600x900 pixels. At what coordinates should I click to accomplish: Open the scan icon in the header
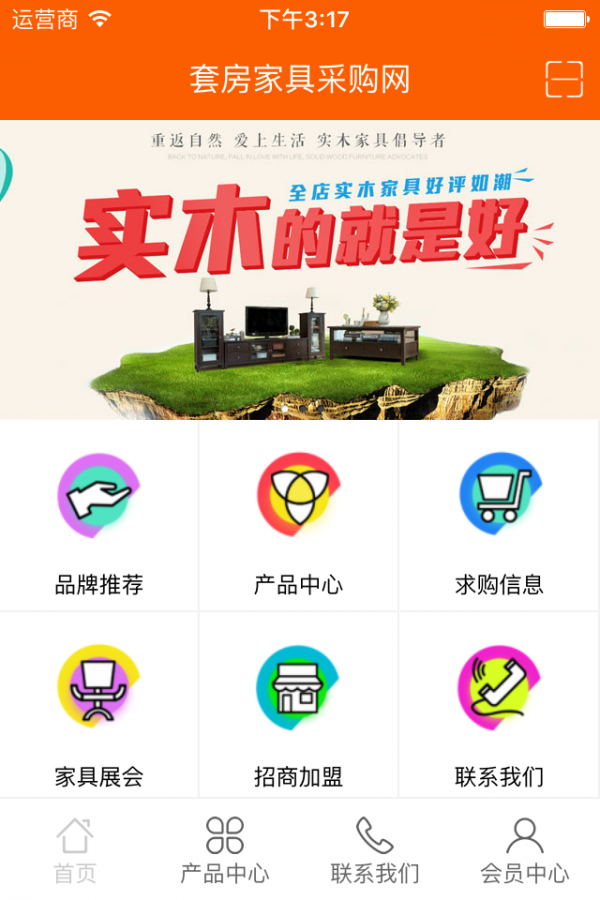tap(564, 79)
